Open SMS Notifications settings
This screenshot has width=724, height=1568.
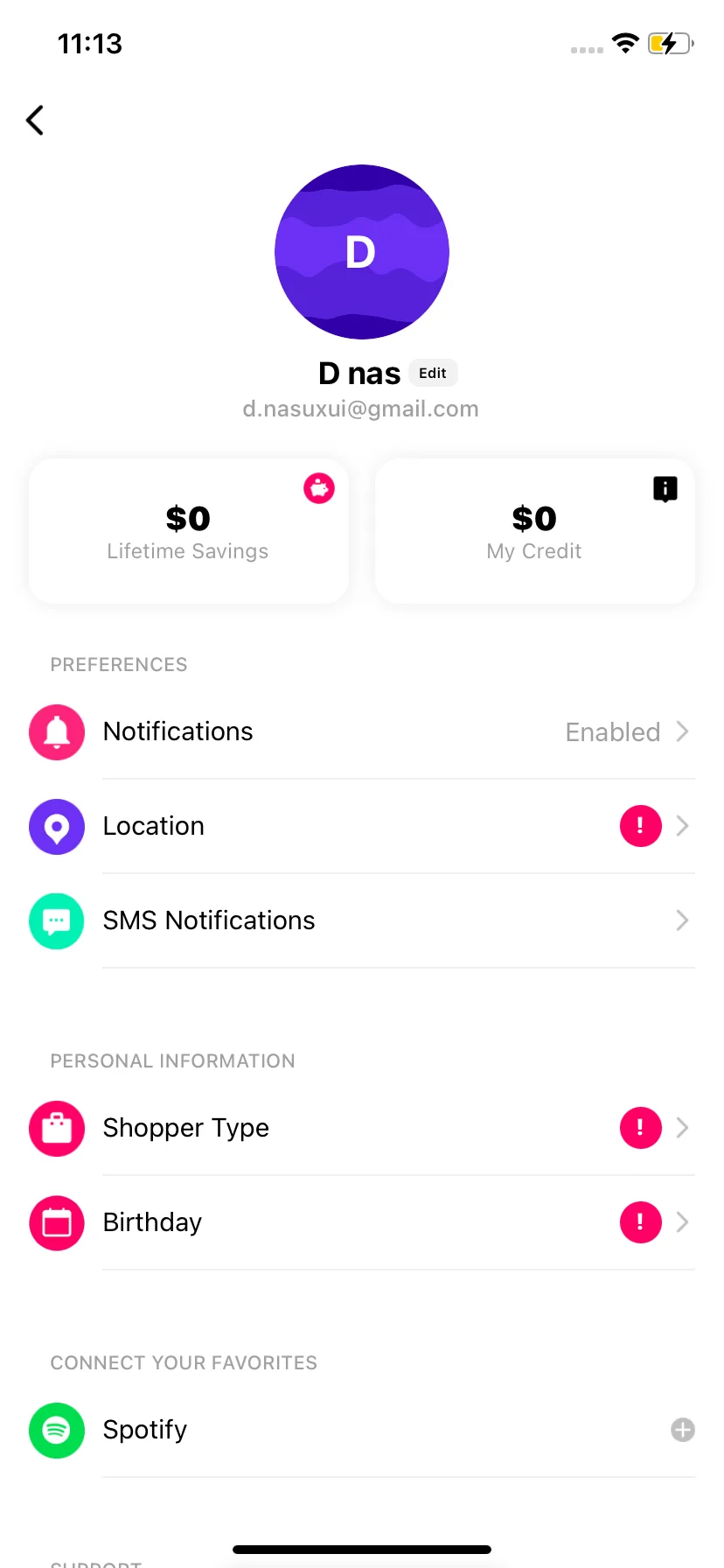(x=362, y=920)
